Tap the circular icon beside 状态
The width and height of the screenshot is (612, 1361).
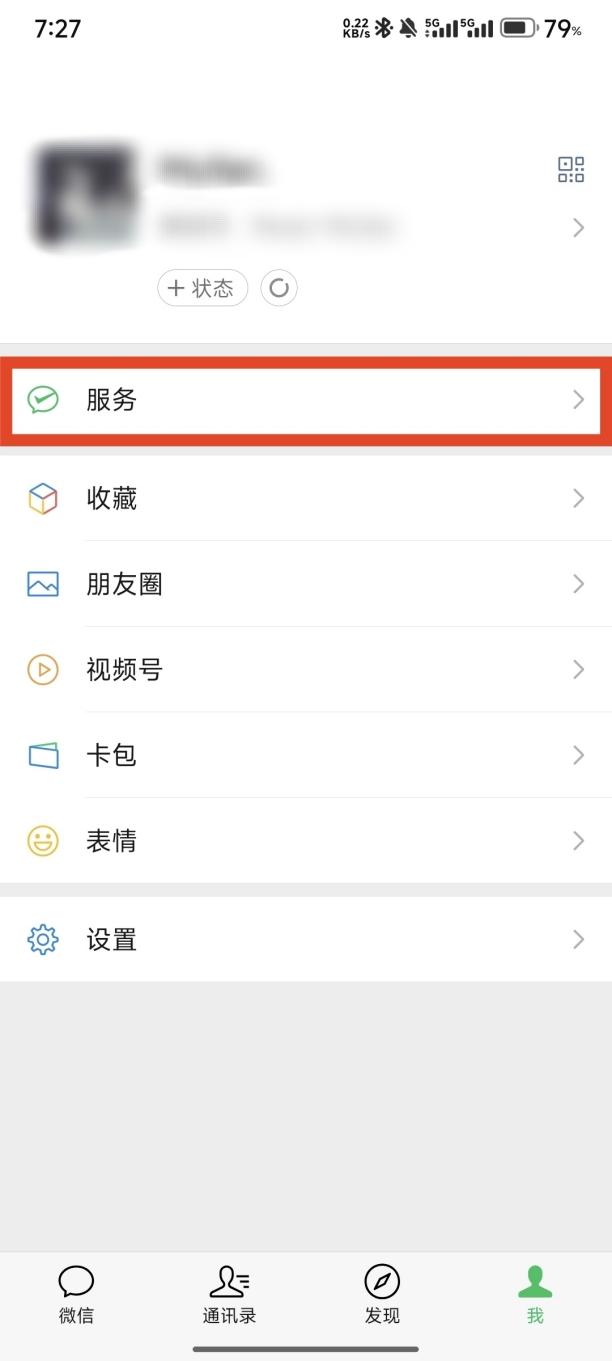(279, 289)
